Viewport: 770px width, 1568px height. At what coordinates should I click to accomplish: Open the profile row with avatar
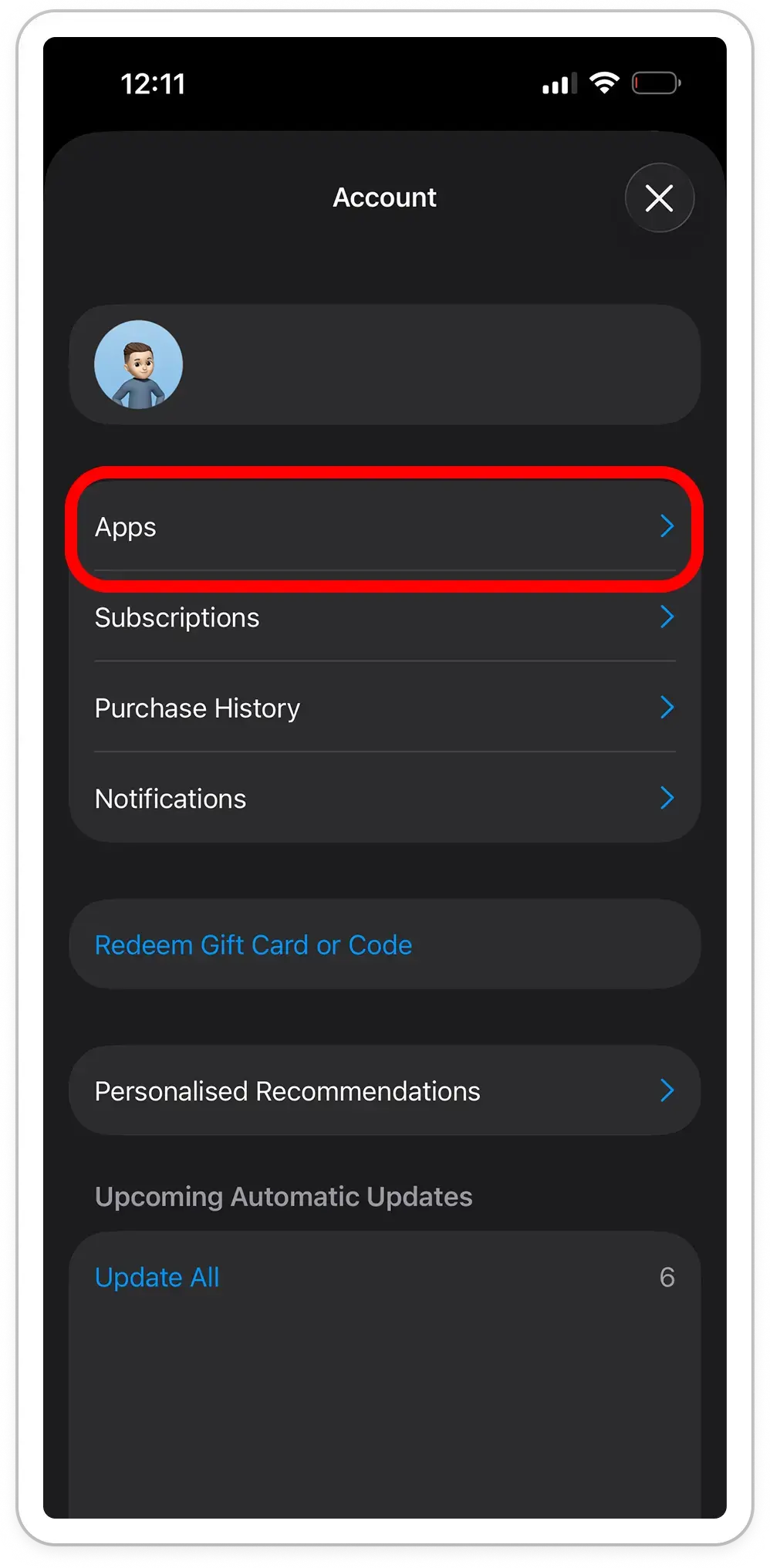[384, 364]
